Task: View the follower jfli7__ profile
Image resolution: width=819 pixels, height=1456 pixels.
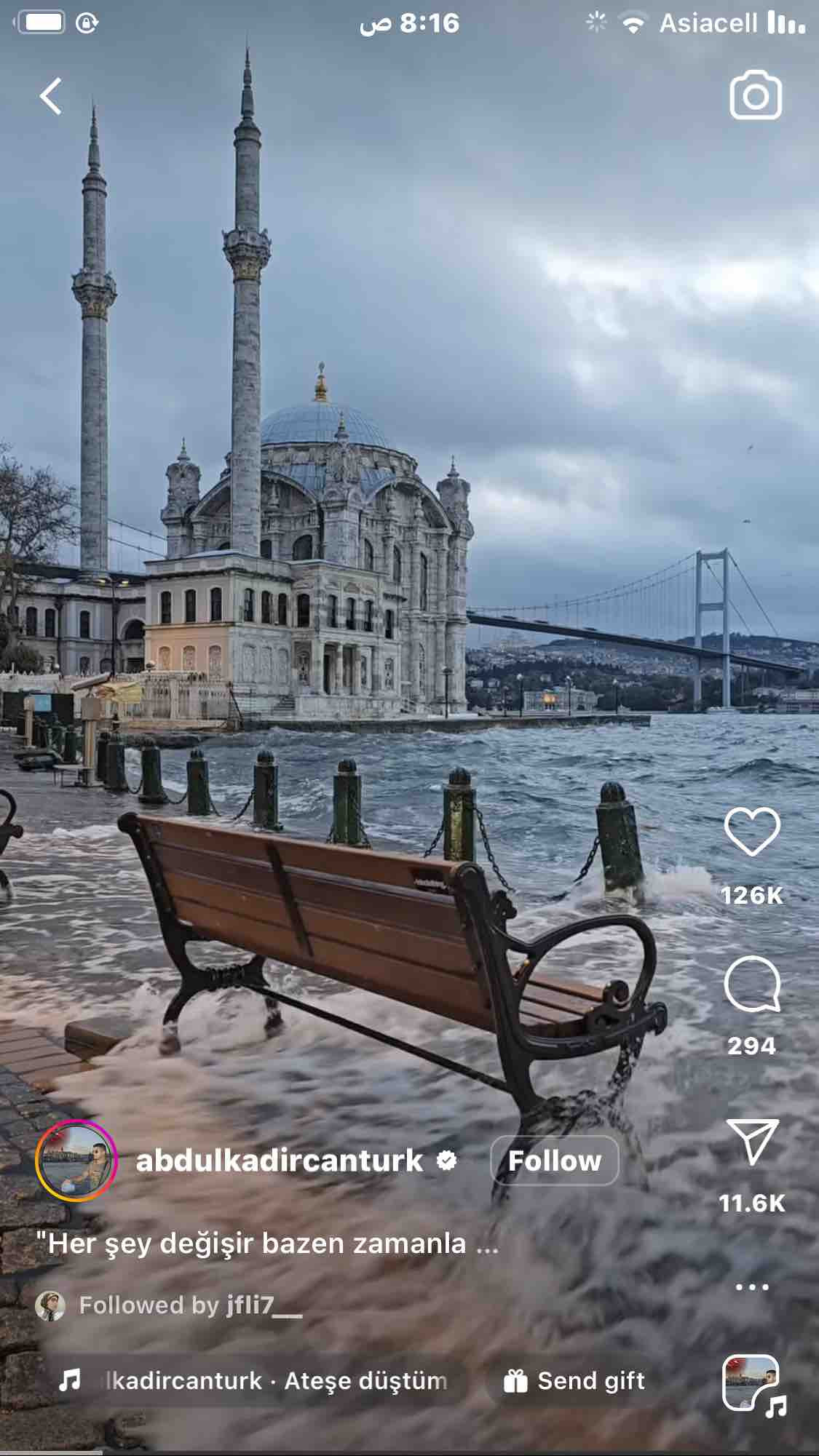Action: [264, 1305]
